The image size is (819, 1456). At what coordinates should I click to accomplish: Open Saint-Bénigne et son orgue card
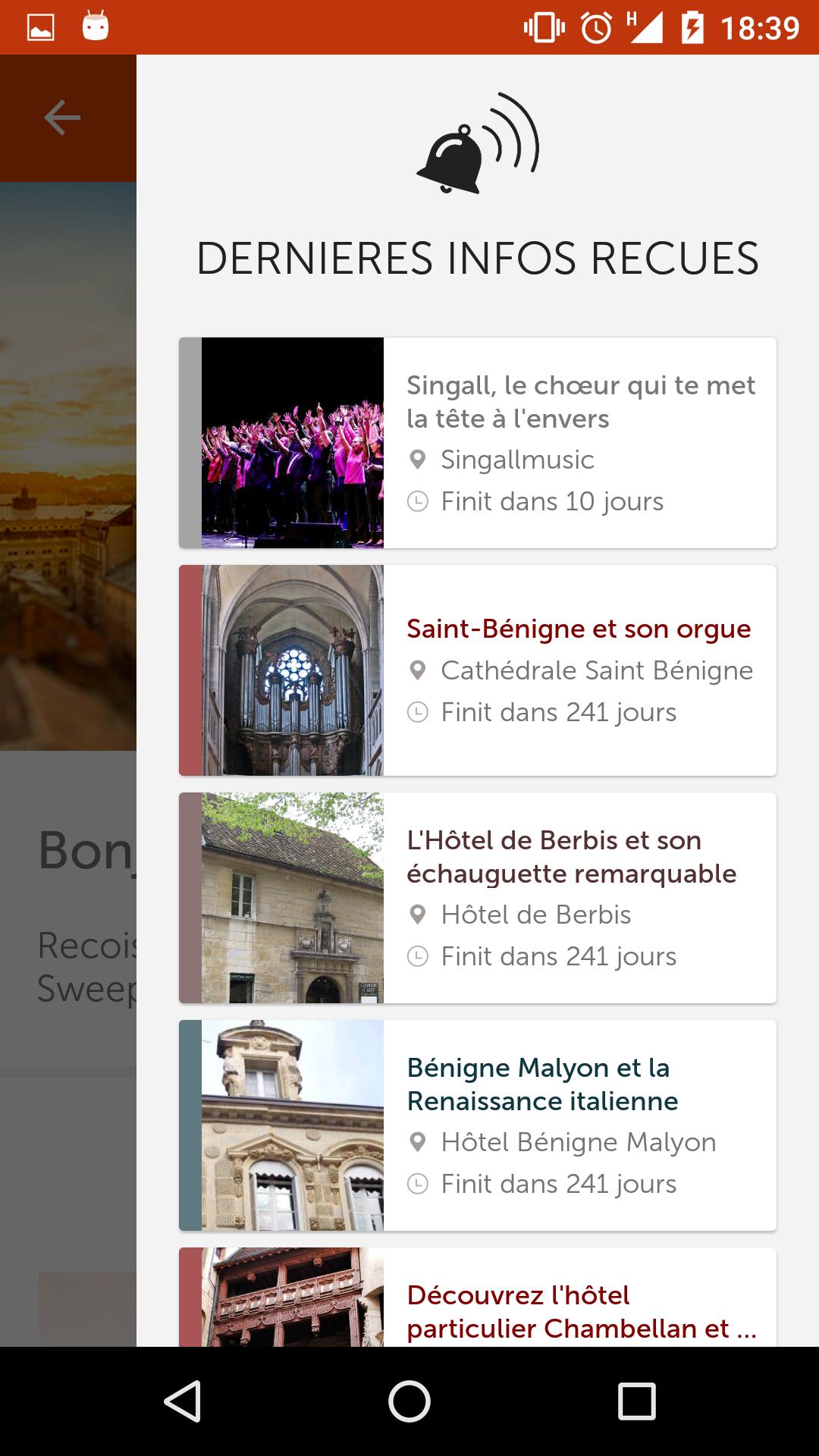[x=478, y=670]
